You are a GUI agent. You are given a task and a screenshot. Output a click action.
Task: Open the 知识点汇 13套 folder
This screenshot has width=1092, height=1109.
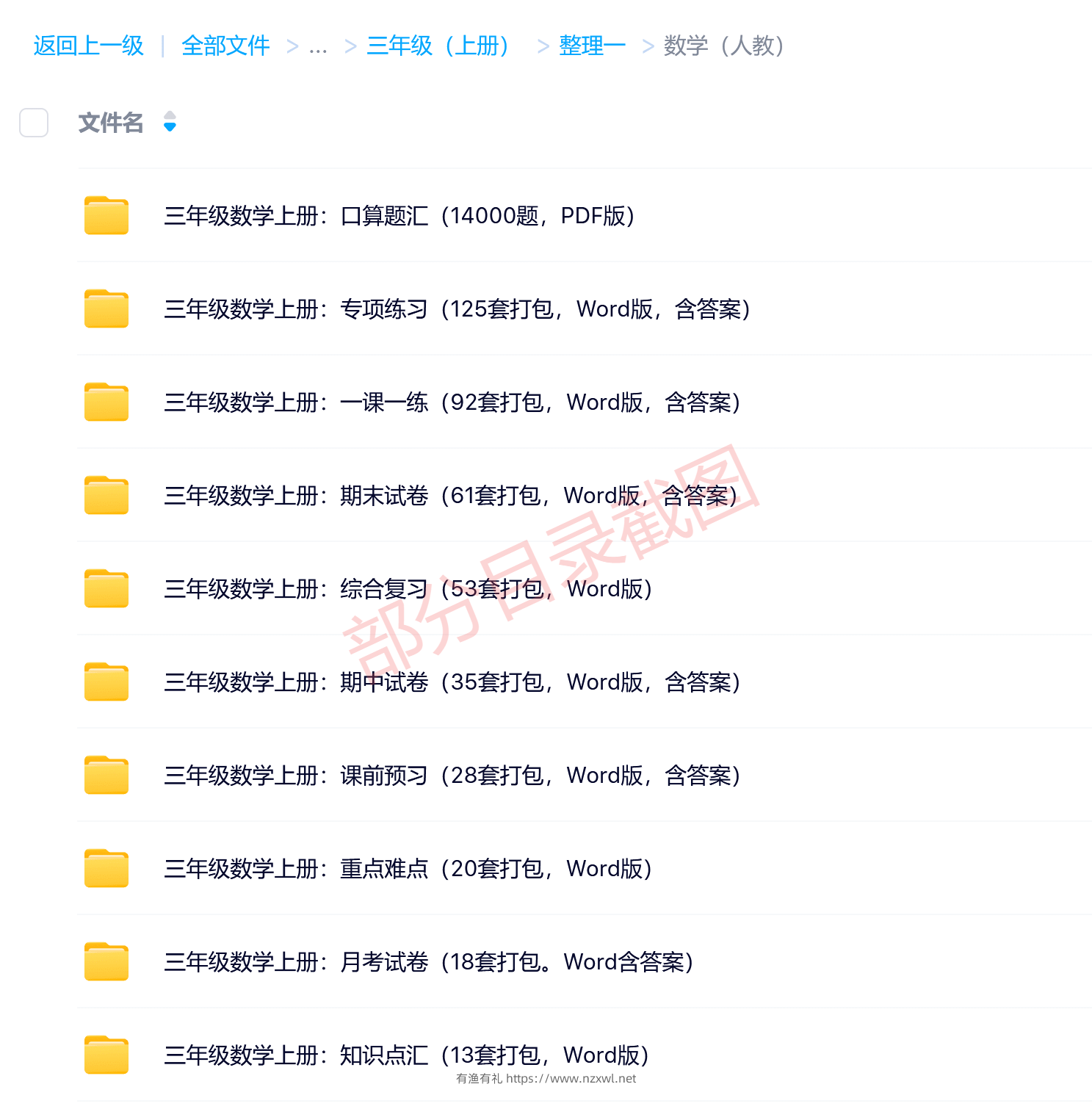(406, 1055)
